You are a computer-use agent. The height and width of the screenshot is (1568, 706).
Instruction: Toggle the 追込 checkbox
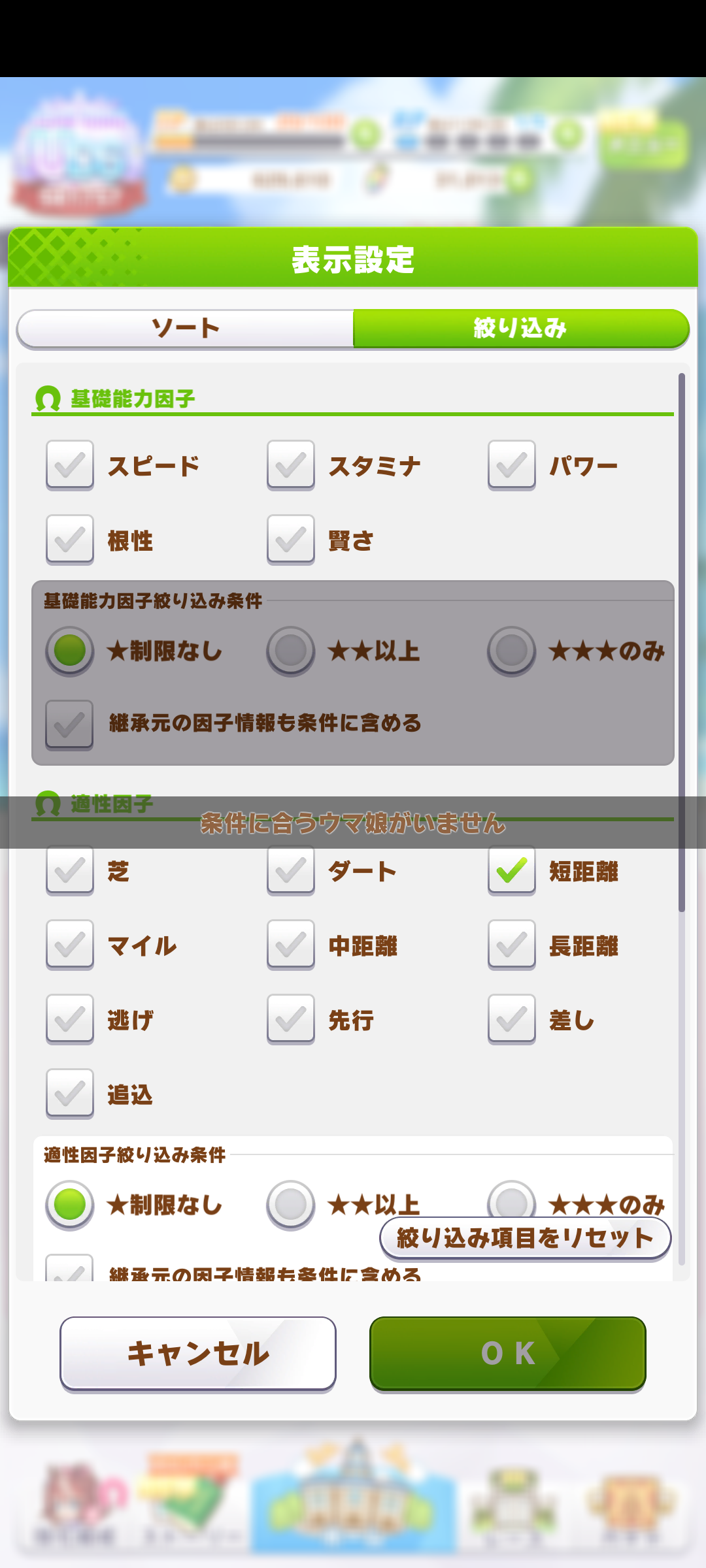tap(70, 1094)
